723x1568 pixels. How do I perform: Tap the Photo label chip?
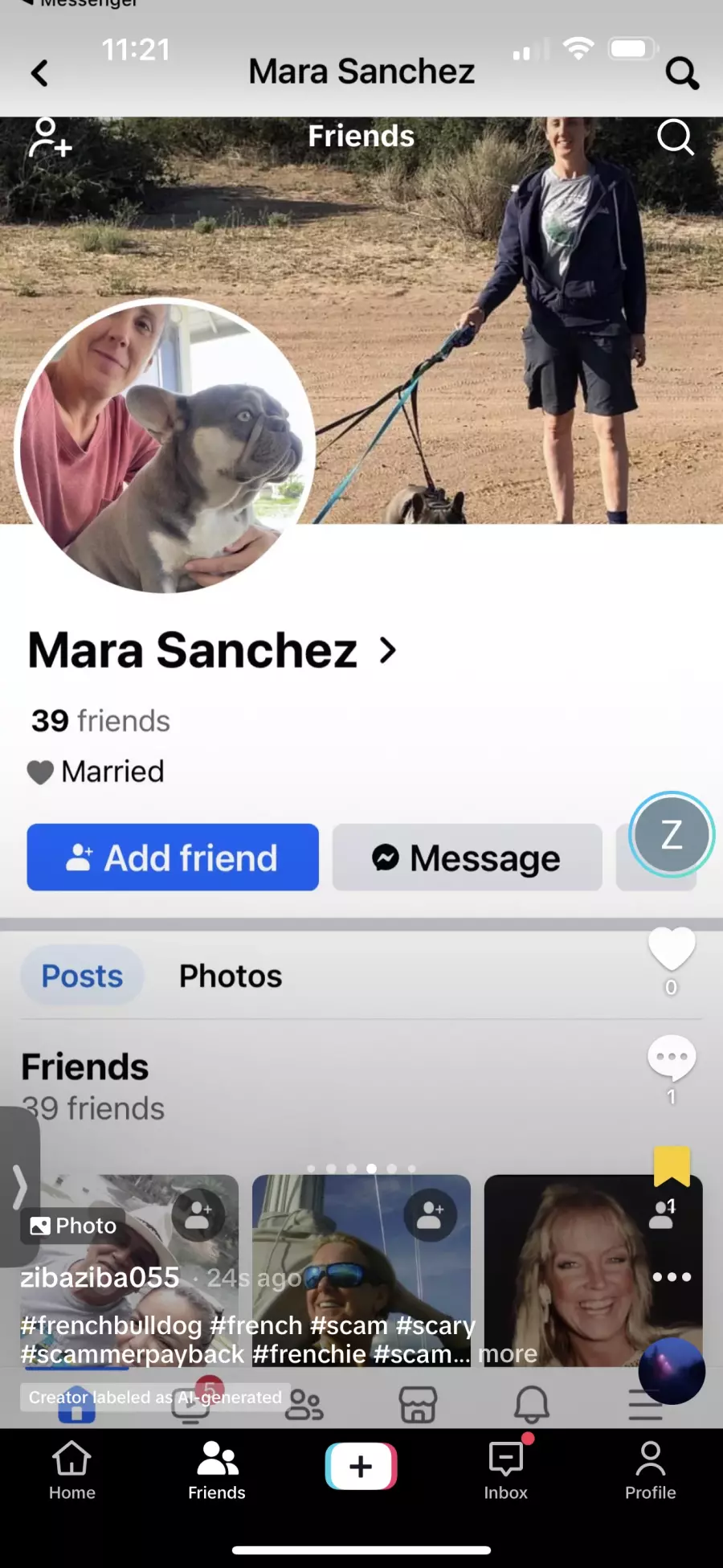(x=73, y=1226)
